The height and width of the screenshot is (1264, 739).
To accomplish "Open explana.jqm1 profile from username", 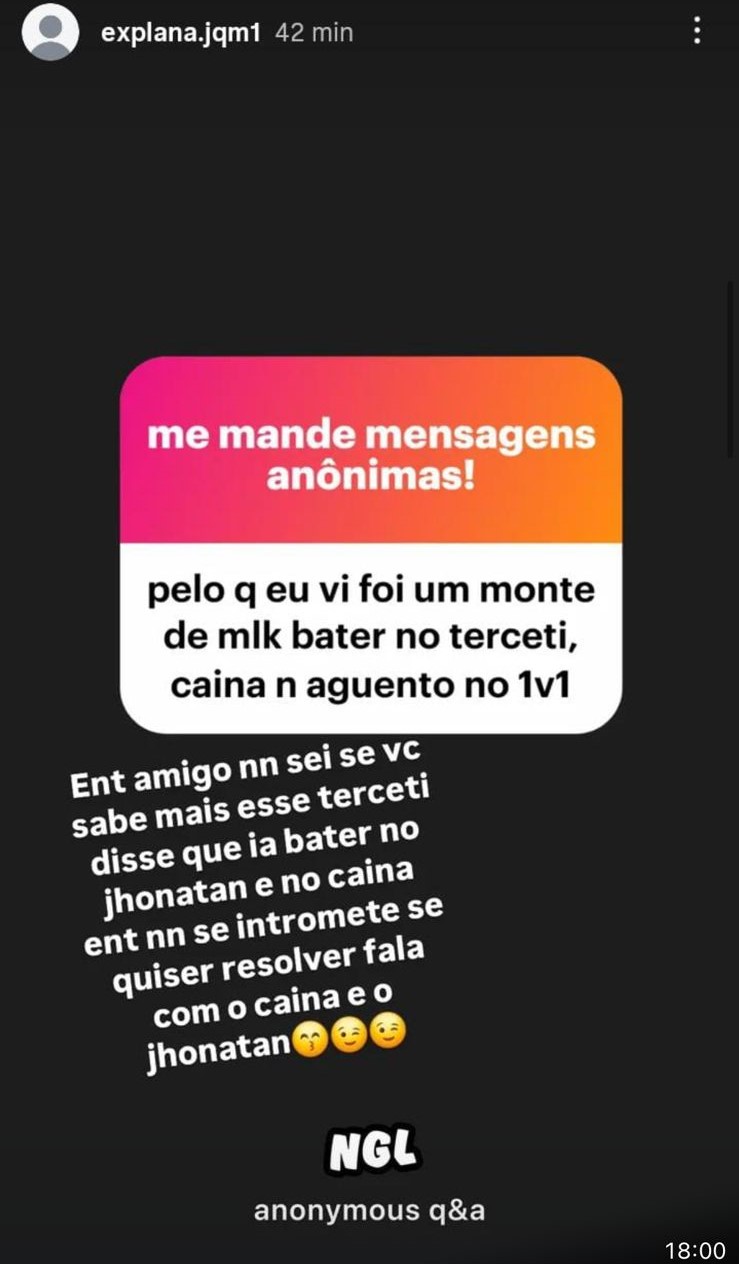I will tap(181, 32).
